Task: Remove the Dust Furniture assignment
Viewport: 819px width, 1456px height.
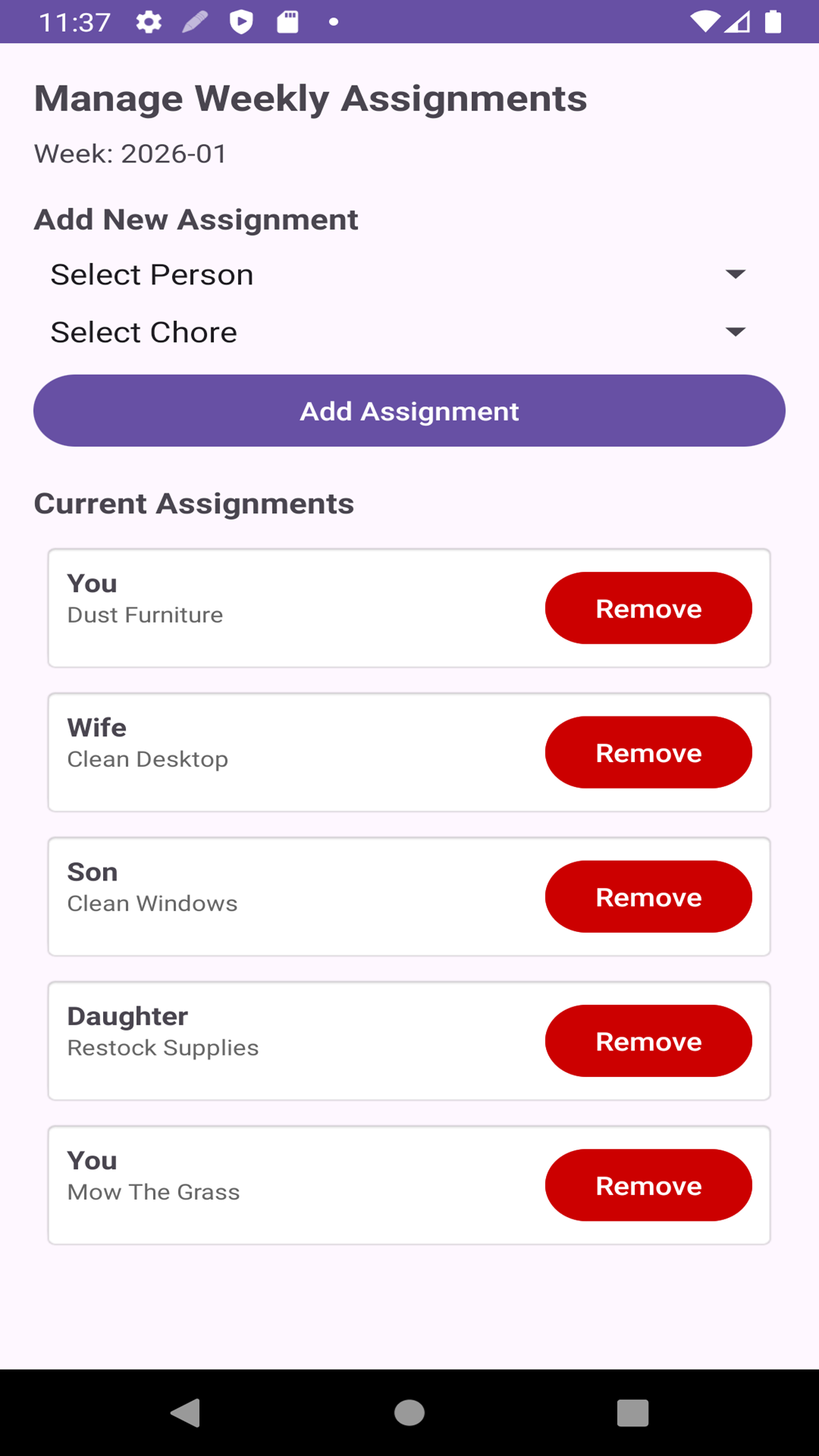Action: pos(648,608)
